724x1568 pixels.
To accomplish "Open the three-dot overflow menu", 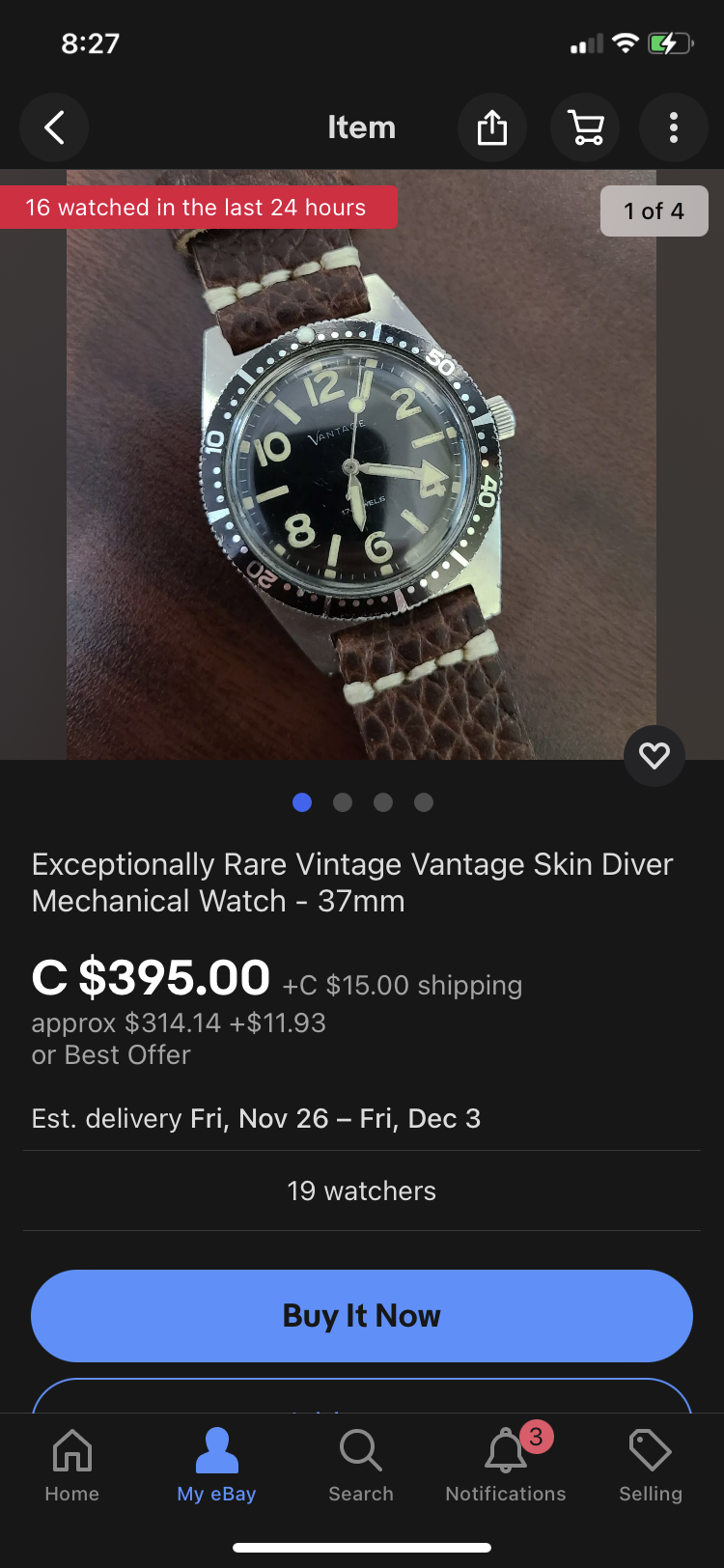I will 674,127.
